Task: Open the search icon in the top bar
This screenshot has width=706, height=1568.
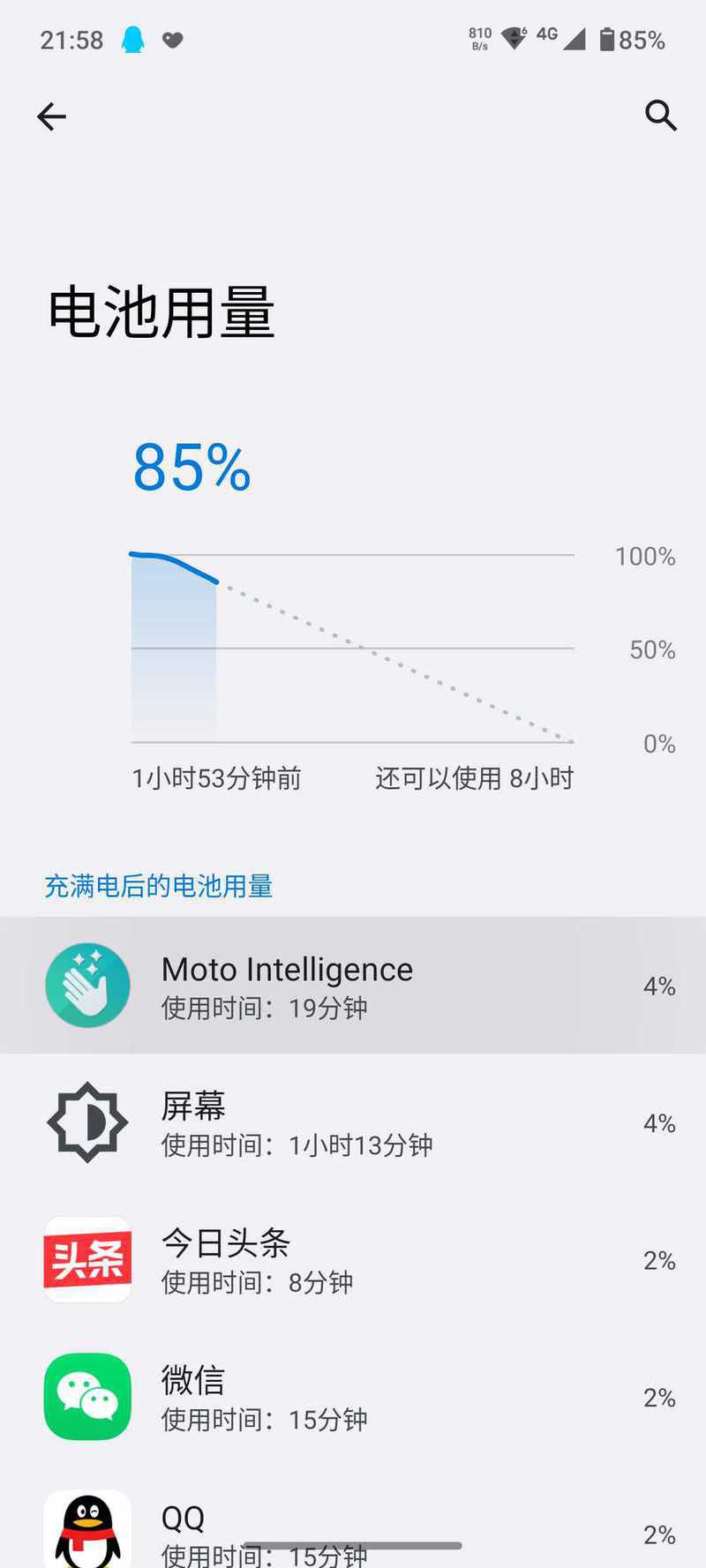Action: 660,116
